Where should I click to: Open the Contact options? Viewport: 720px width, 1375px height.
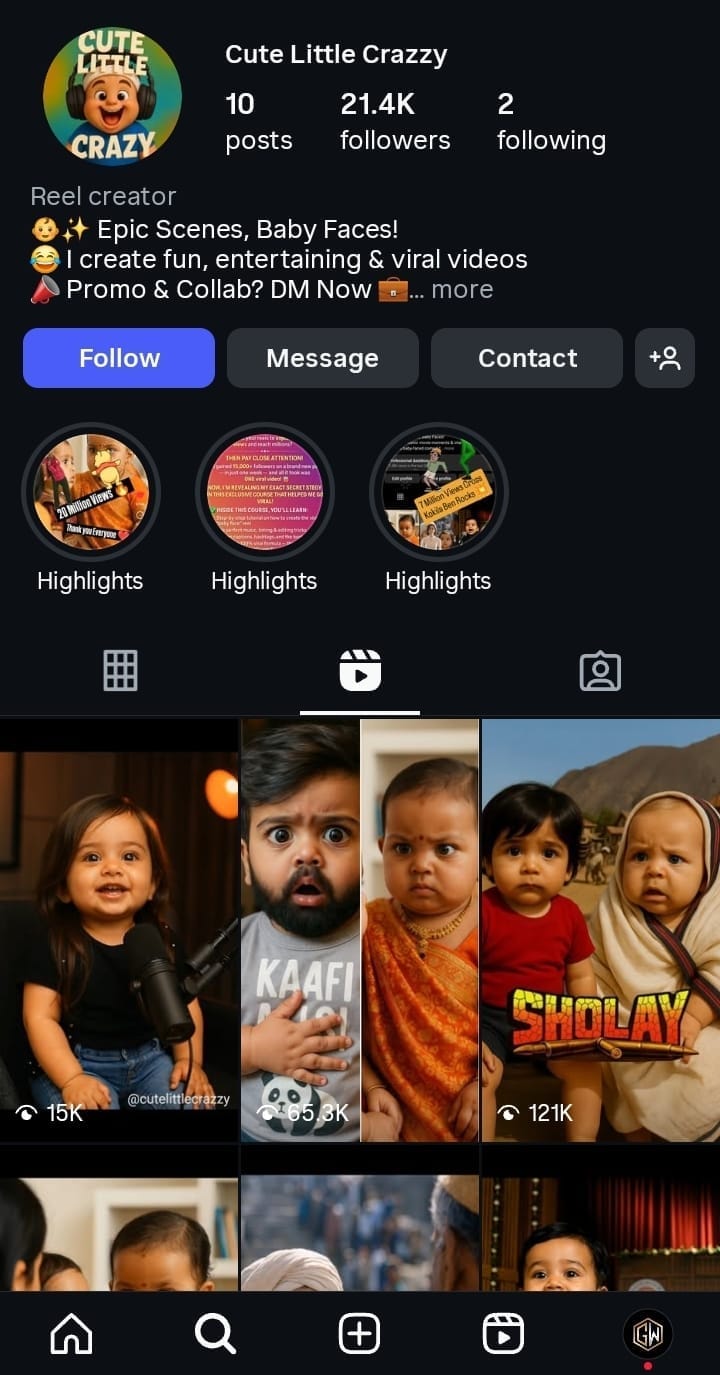[527, 358]
